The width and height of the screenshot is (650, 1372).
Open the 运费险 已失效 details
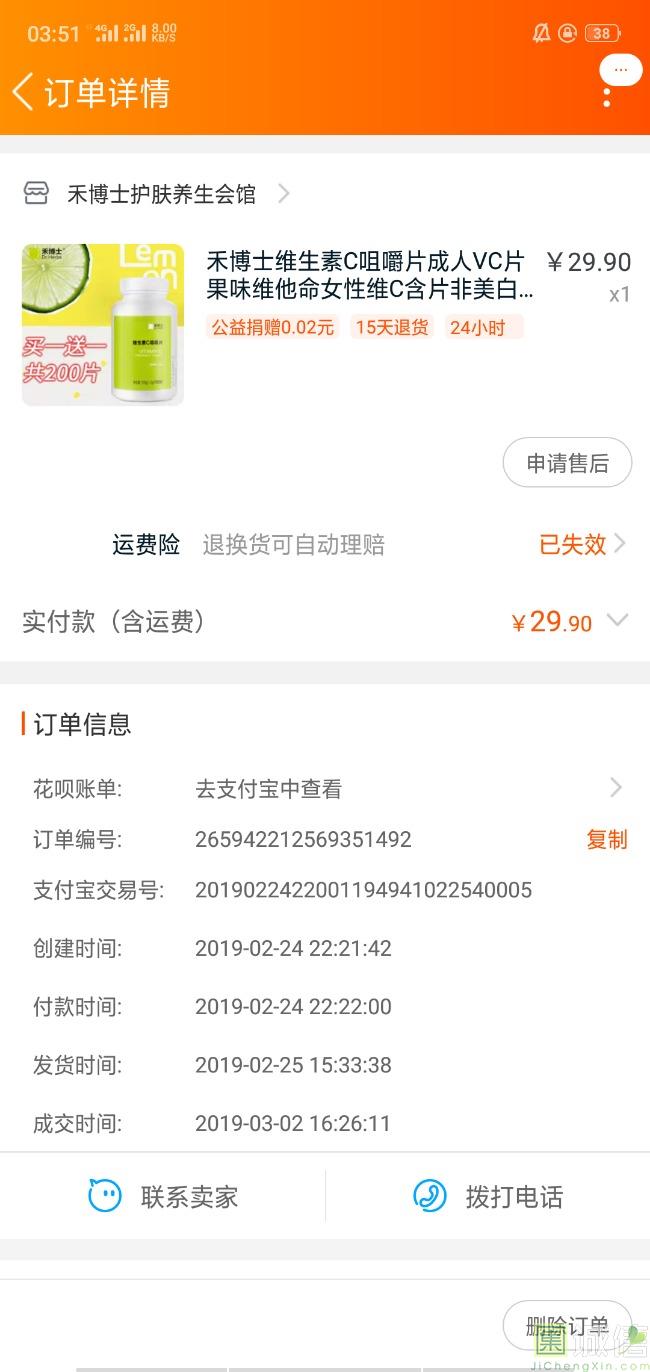pyautogui.click(x=582, y=544)
